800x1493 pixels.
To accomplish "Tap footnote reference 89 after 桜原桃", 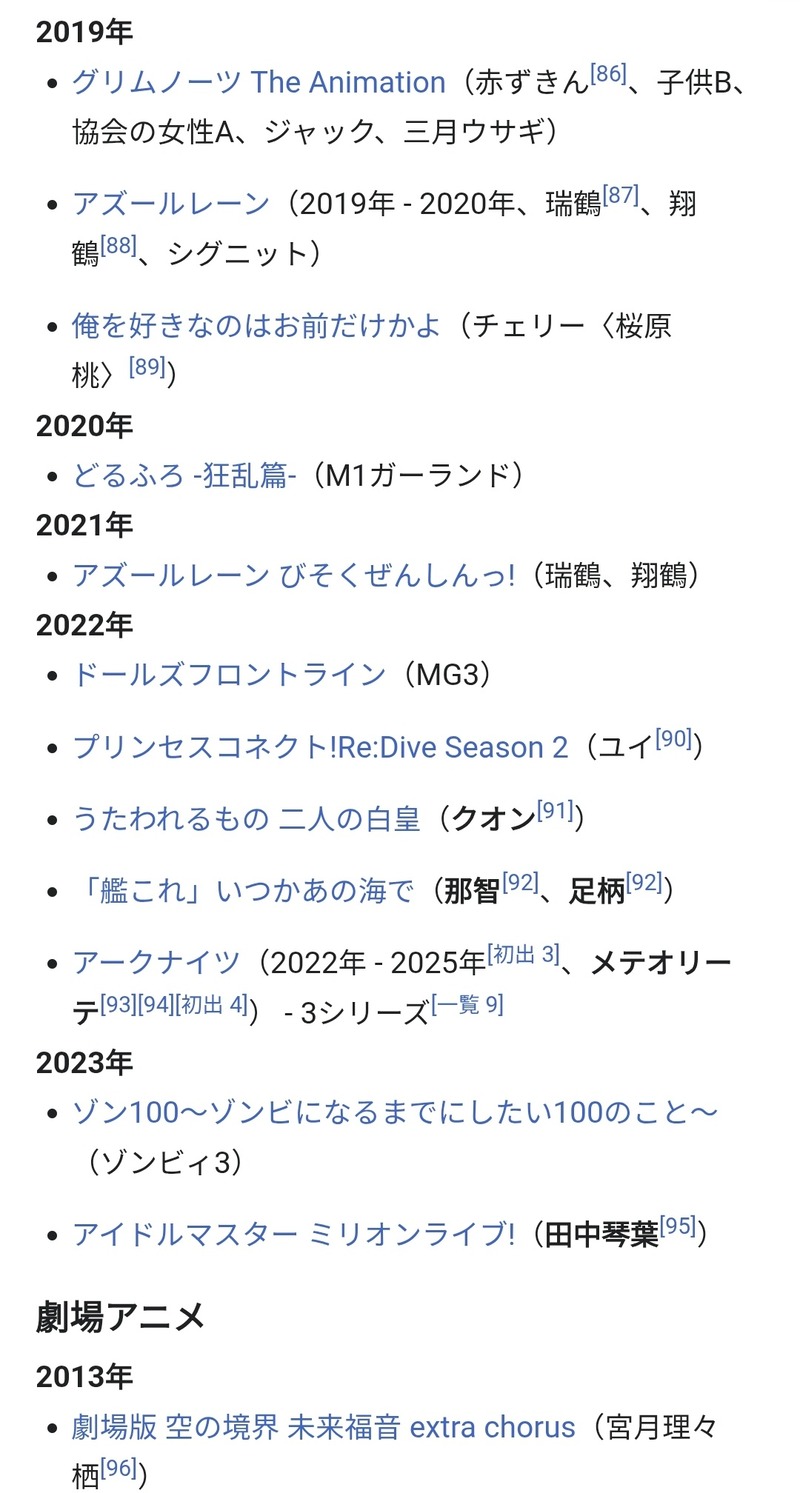I will tap(147, 366).
